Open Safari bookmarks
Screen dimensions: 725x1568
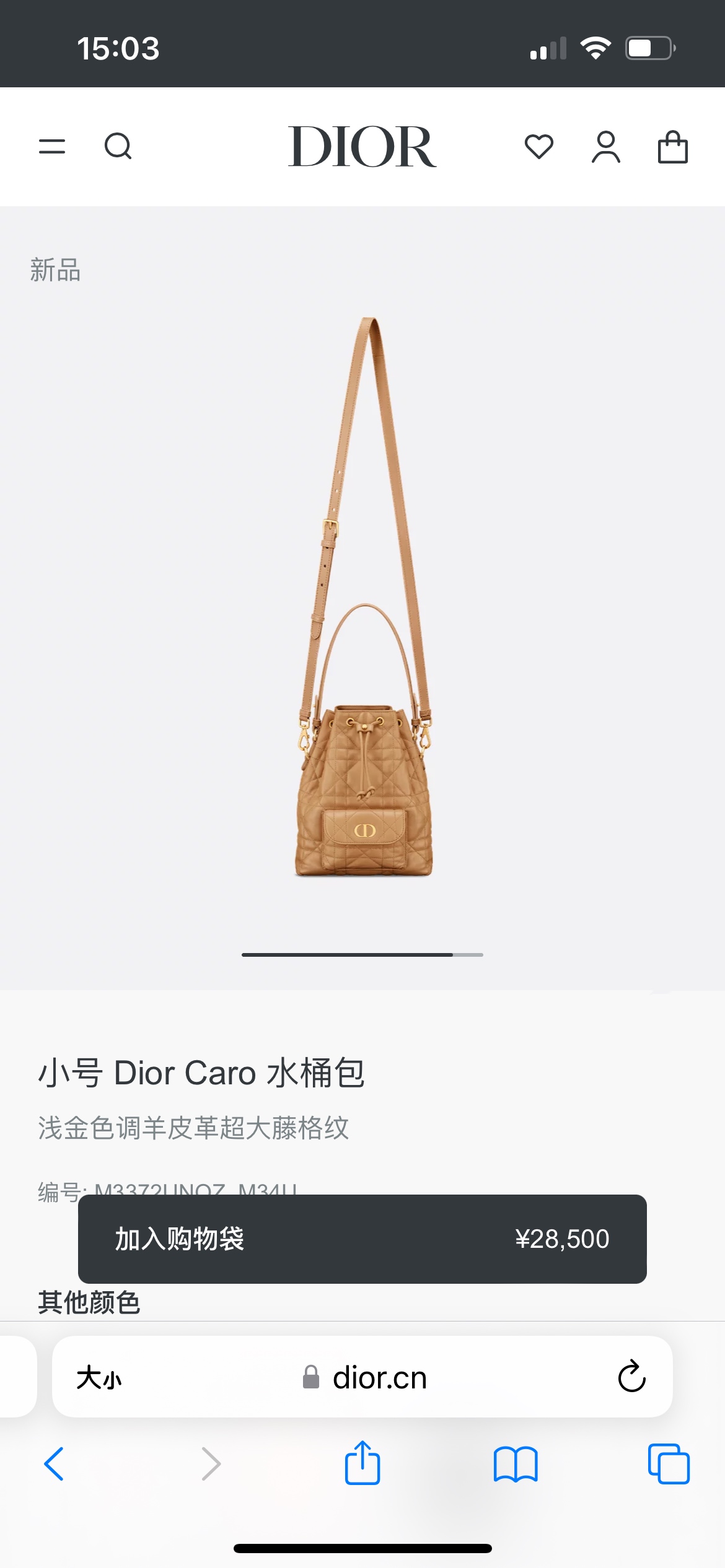tap(515, 1464)
